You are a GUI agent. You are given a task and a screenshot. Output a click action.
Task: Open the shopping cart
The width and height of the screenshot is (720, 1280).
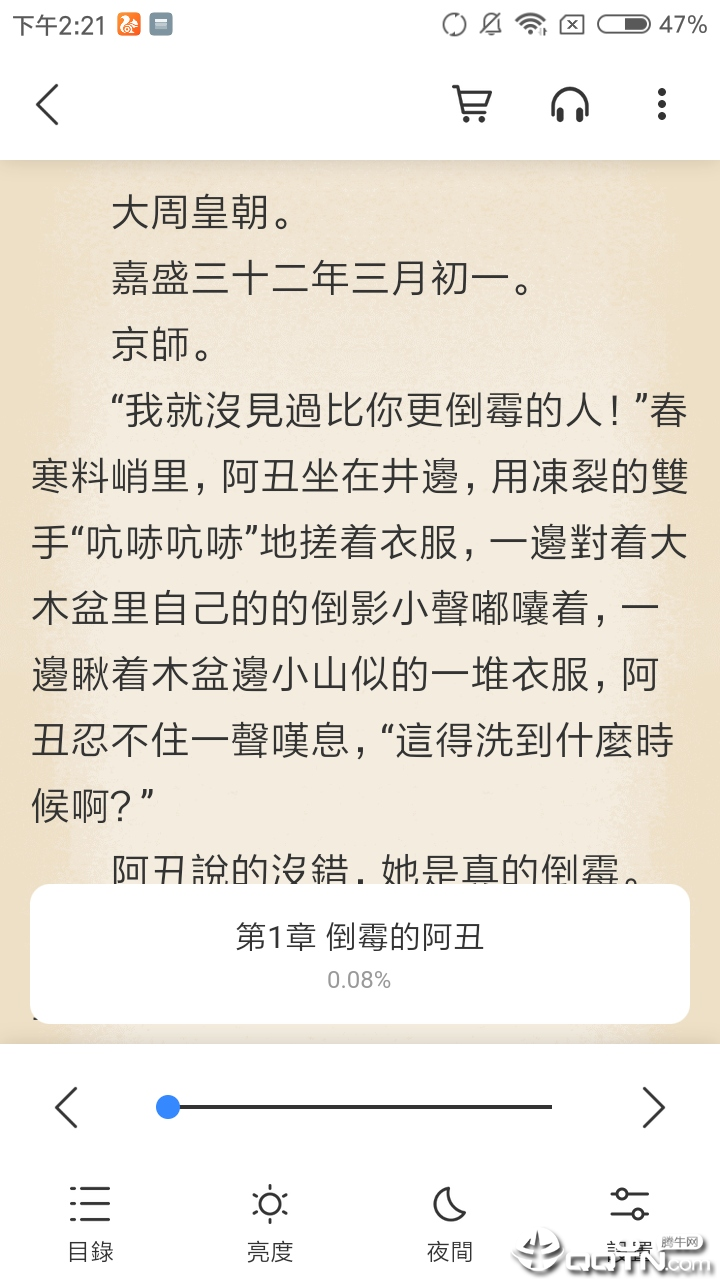click(471, 104)
